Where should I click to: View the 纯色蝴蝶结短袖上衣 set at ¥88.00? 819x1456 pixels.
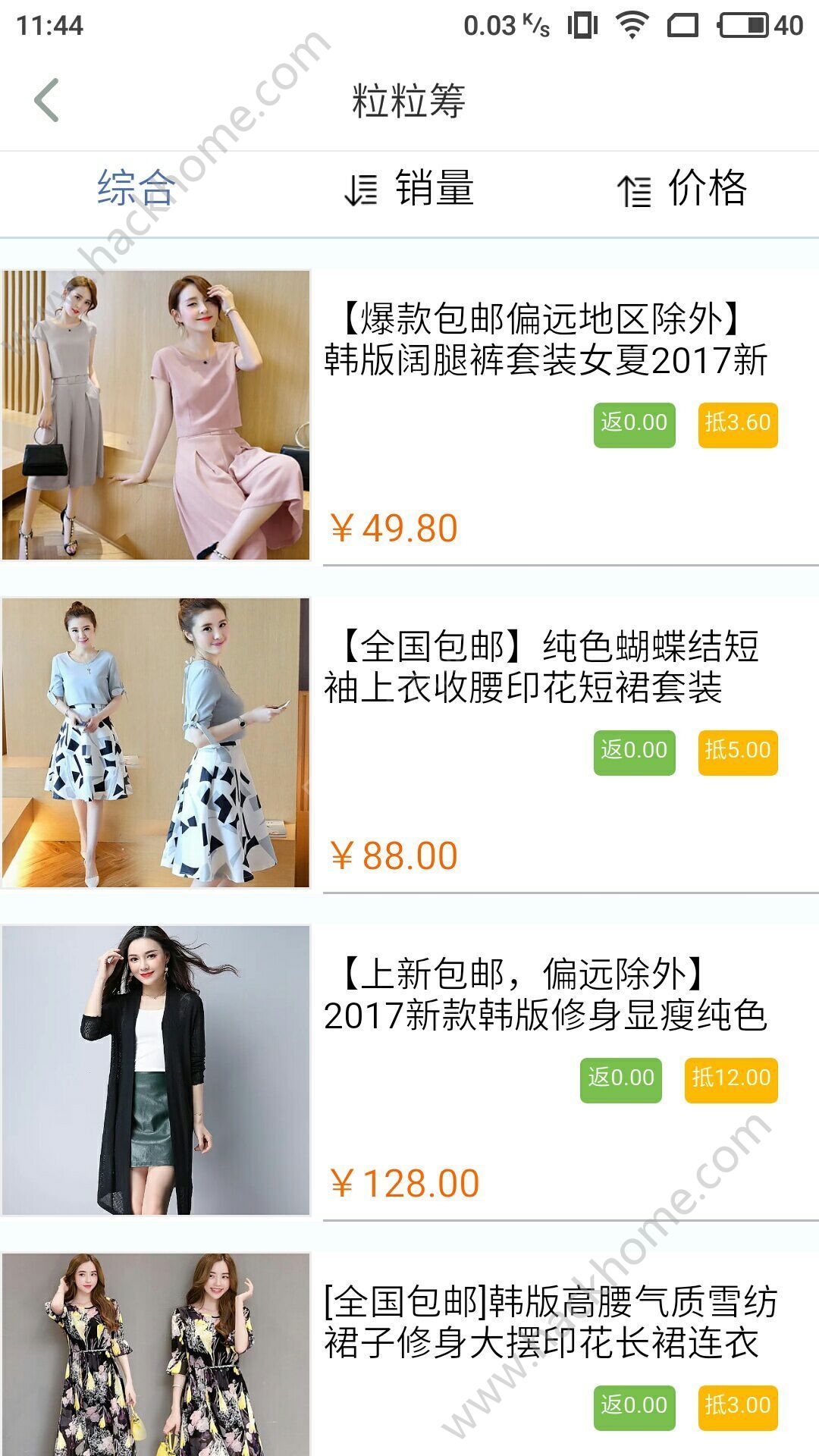[541, 667]
